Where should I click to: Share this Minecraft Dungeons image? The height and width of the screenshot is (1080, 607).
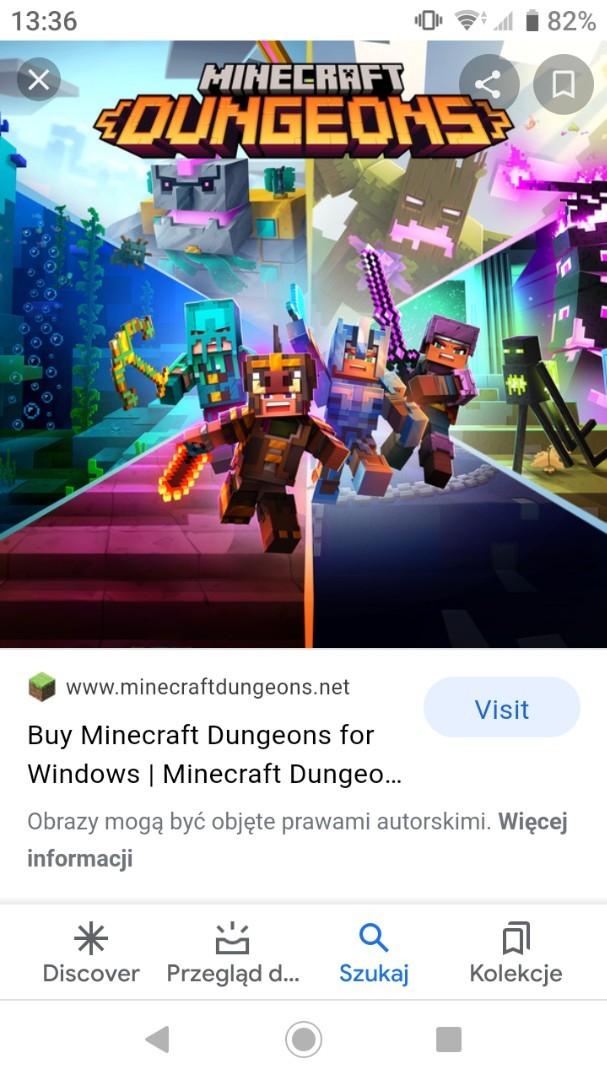pyautogui.click(x=488, y=84)
